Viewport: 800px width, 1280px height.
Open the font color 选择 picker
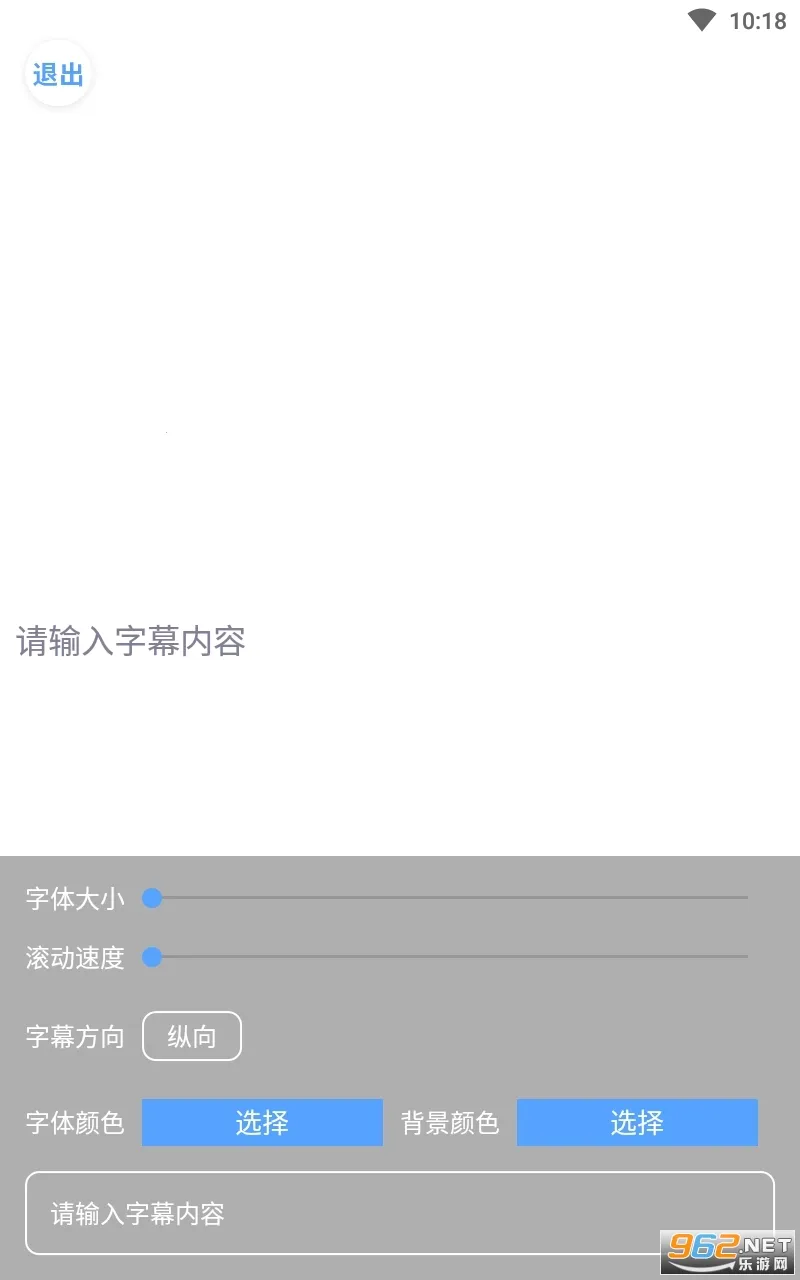[261, 1123]
